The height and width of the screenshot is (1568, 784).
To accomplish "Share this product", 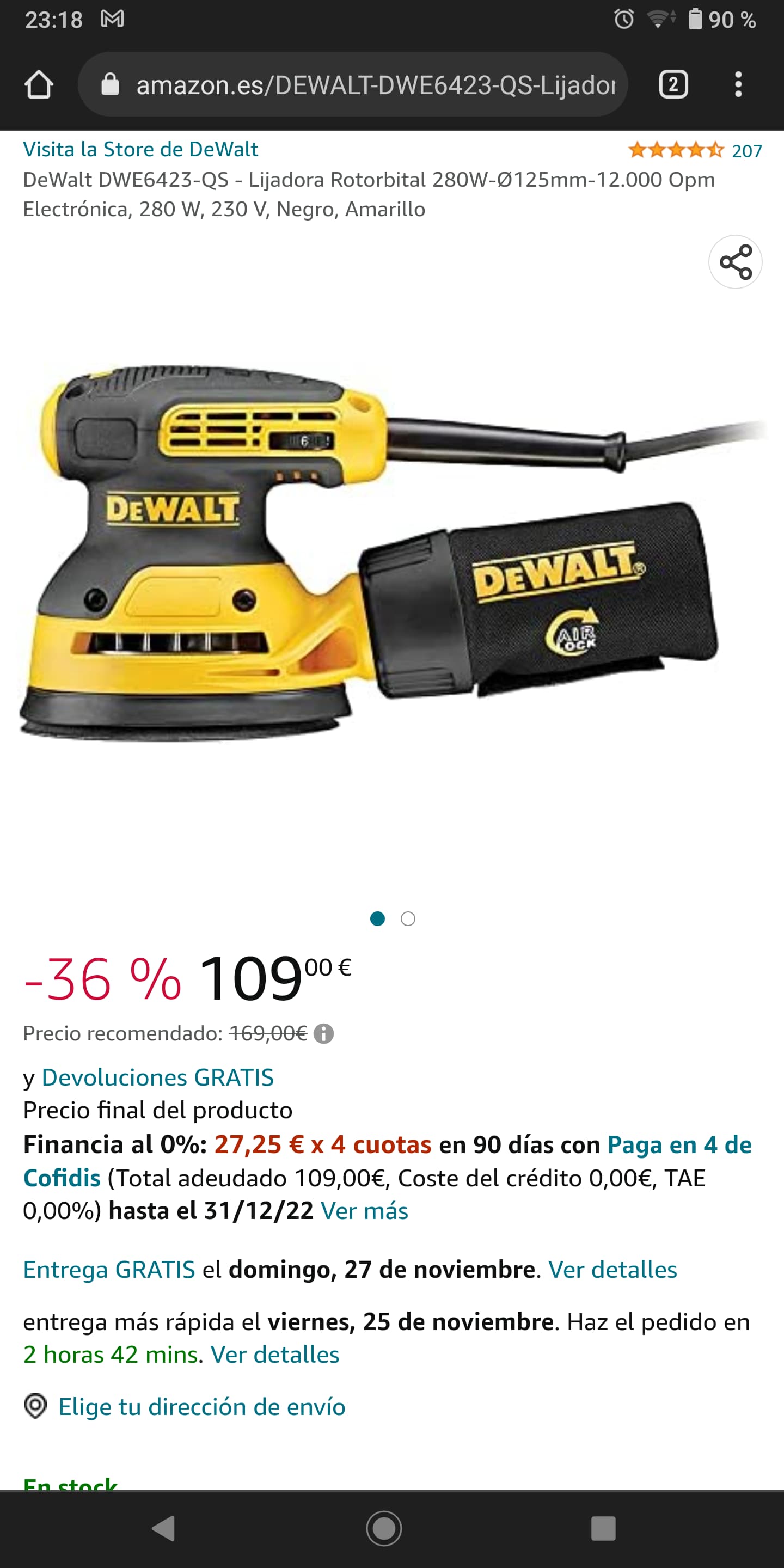I will (x=736, y=262).
